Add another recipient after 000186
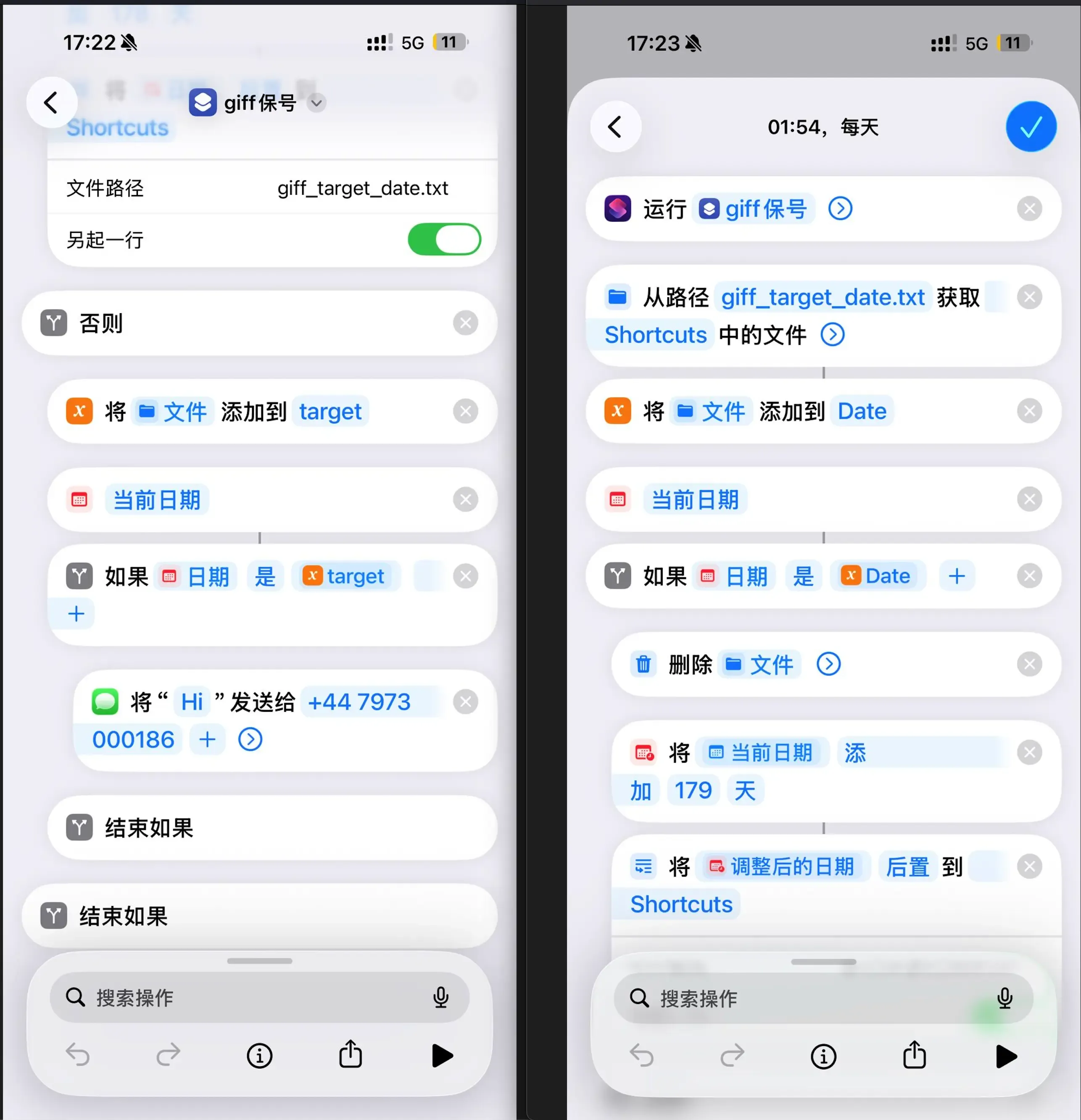This screenshot has height=1120, width=1081. 207,740
